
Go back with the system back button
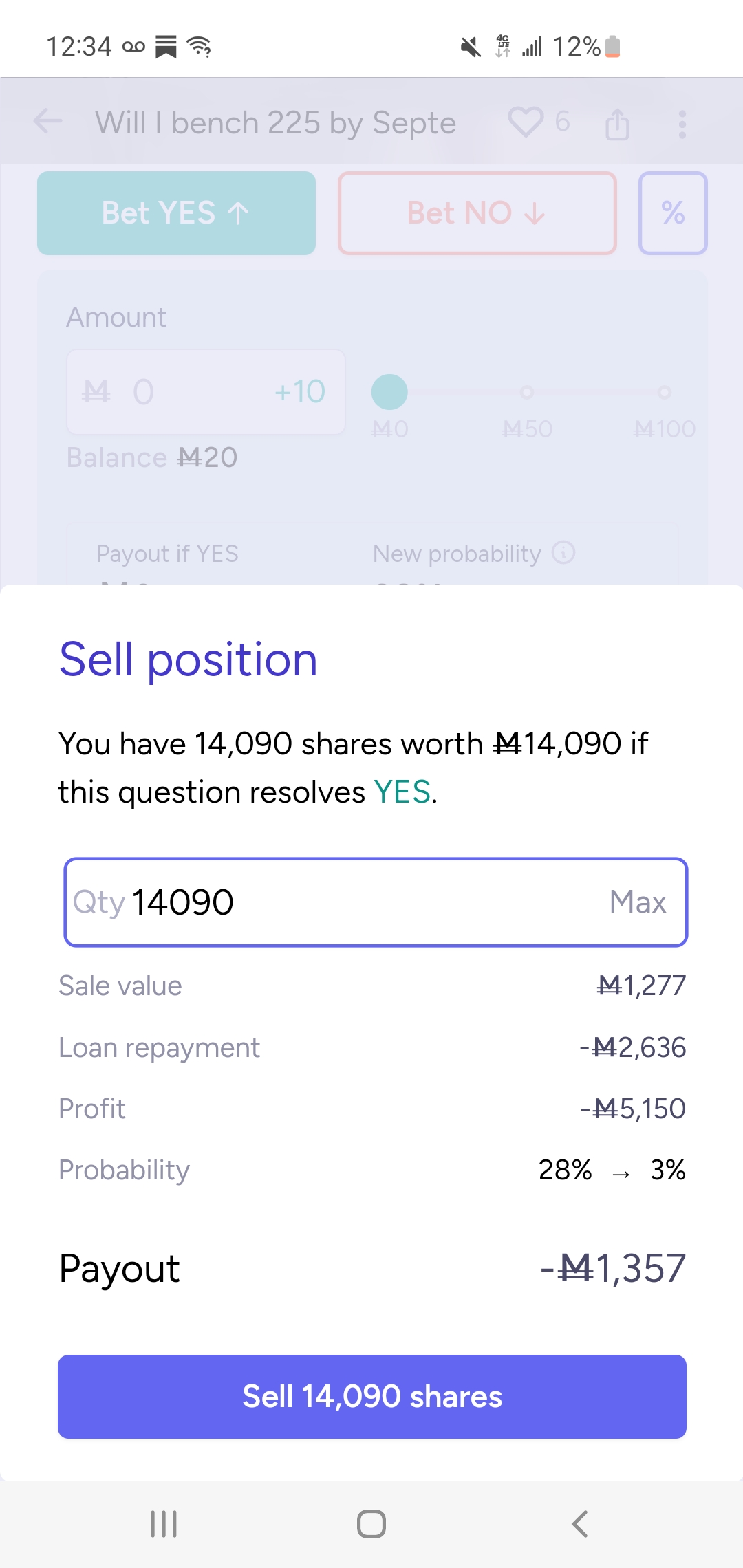tap(579, 1523)
